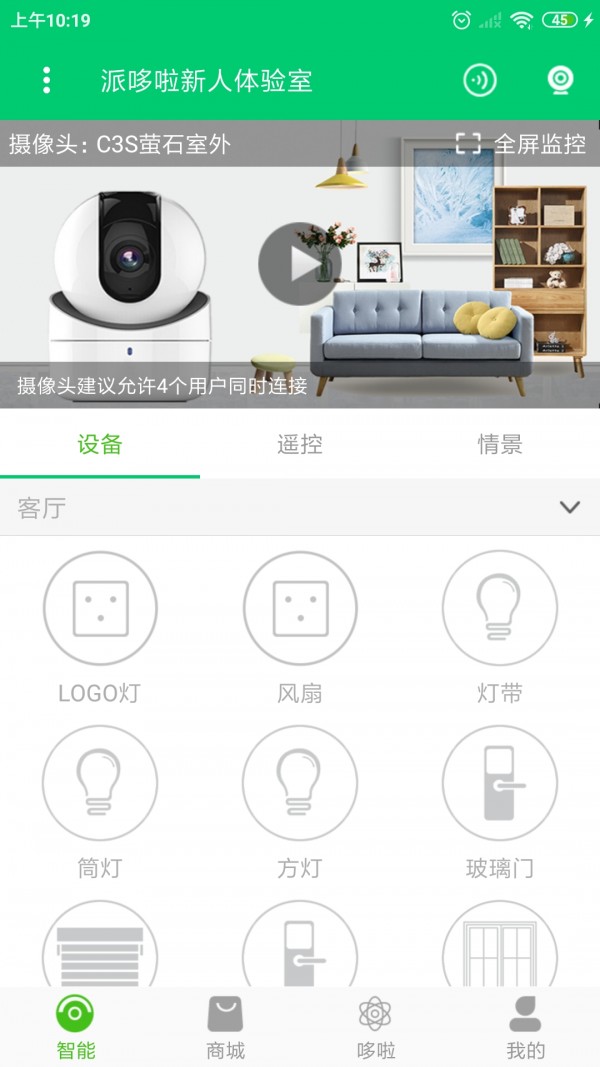Open the 玻璃门 glass door control

point(499,783)
